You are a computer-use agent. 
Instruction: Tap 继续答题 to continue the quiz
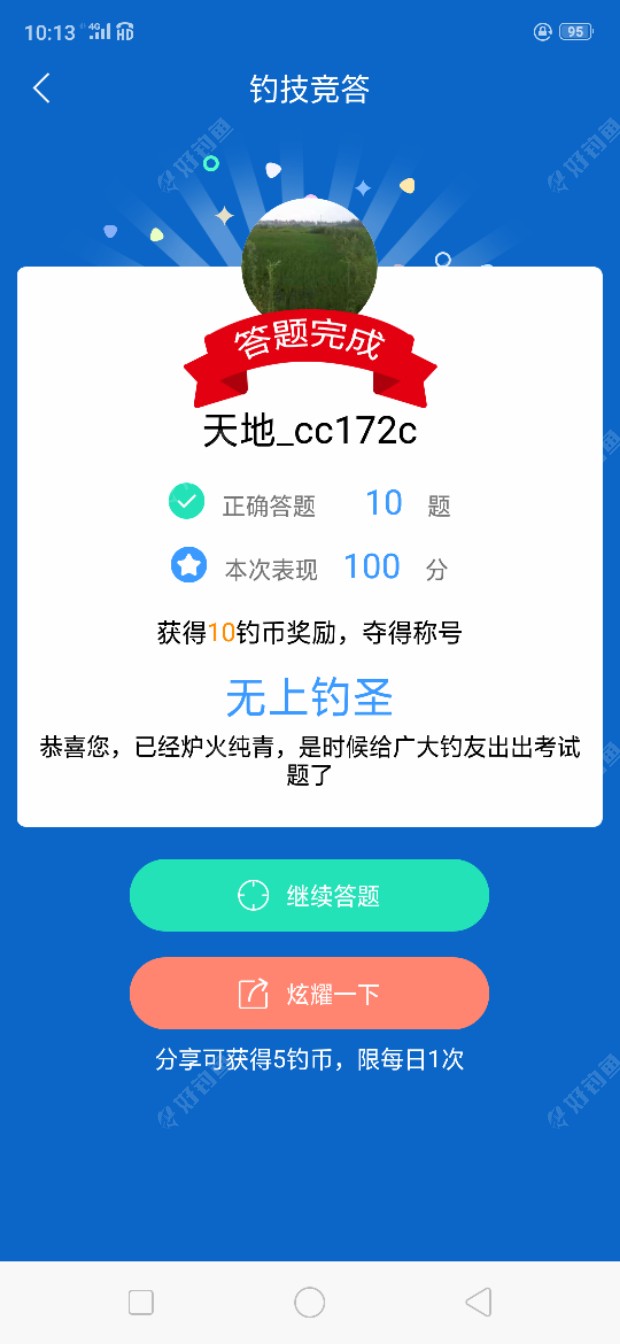[x=309, y=895]
